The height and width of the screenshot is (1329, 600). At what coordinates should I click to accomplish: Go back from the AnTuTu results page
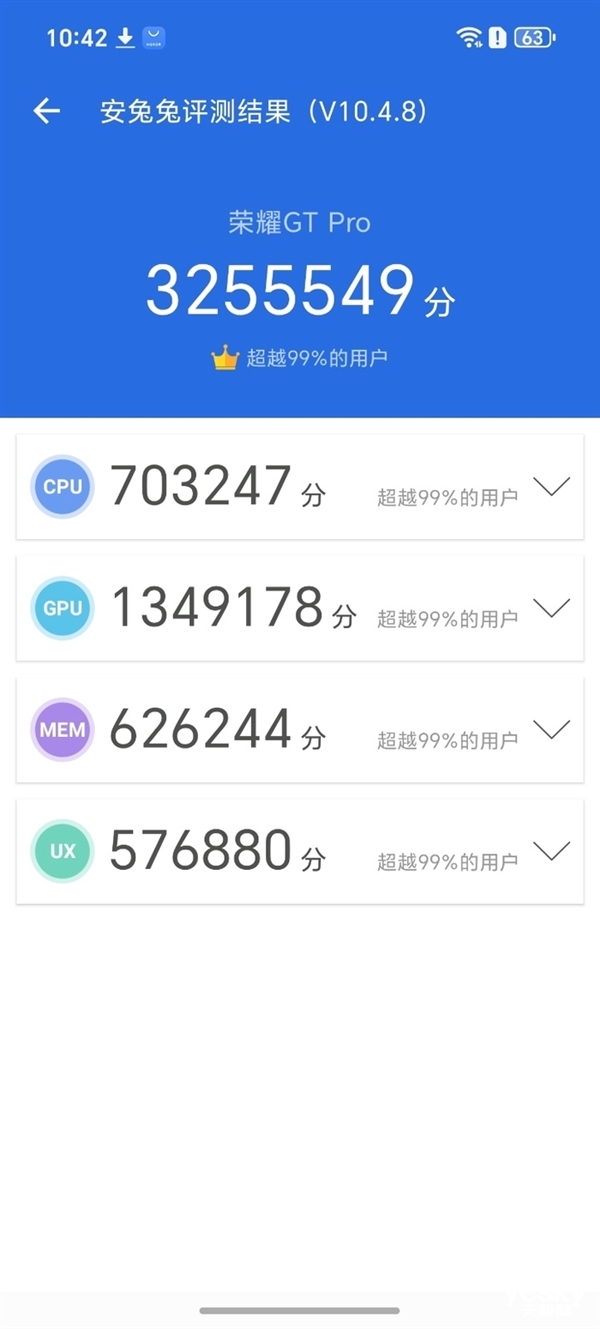point(47,111)
